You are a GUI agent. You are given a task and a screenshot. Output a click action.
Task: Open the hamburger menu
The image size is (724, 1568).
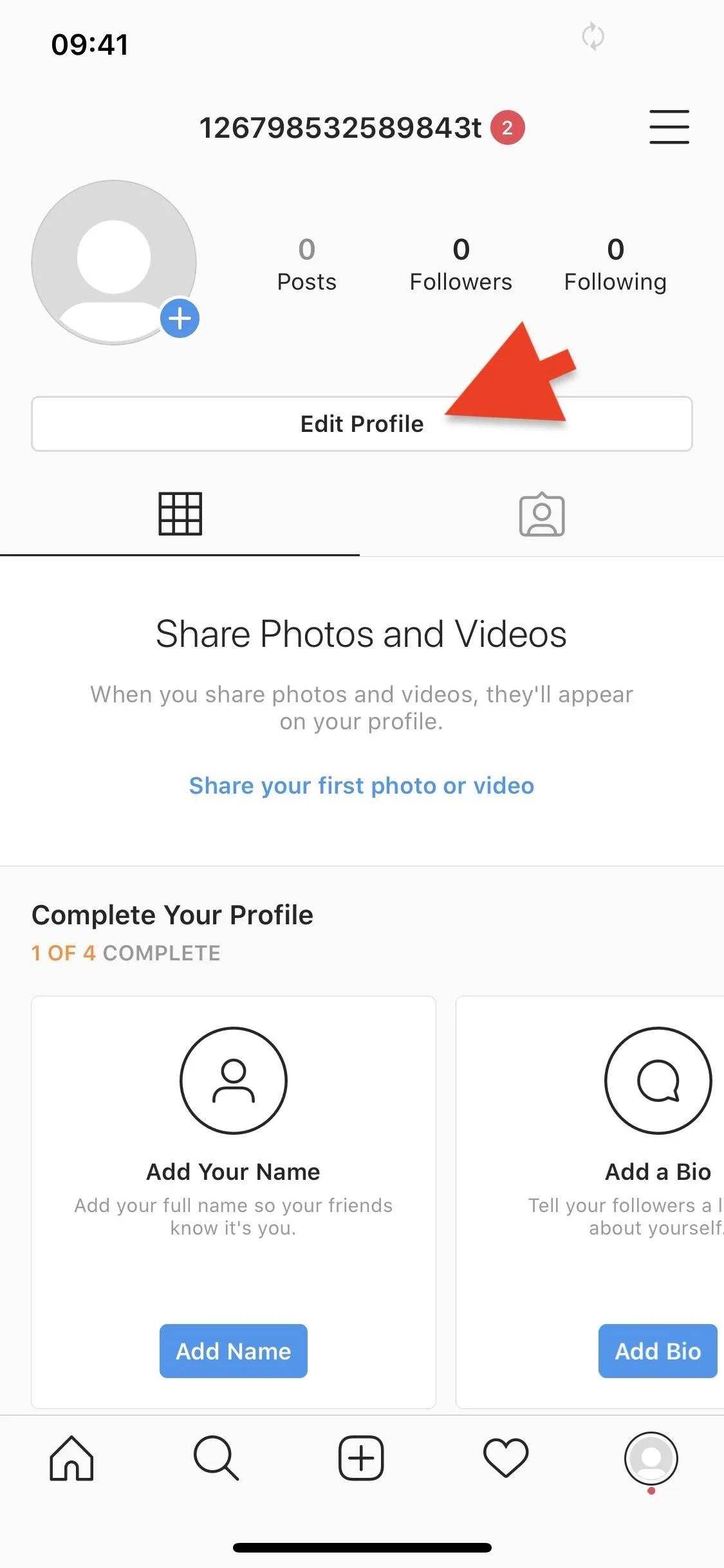(x=669, y=127)
